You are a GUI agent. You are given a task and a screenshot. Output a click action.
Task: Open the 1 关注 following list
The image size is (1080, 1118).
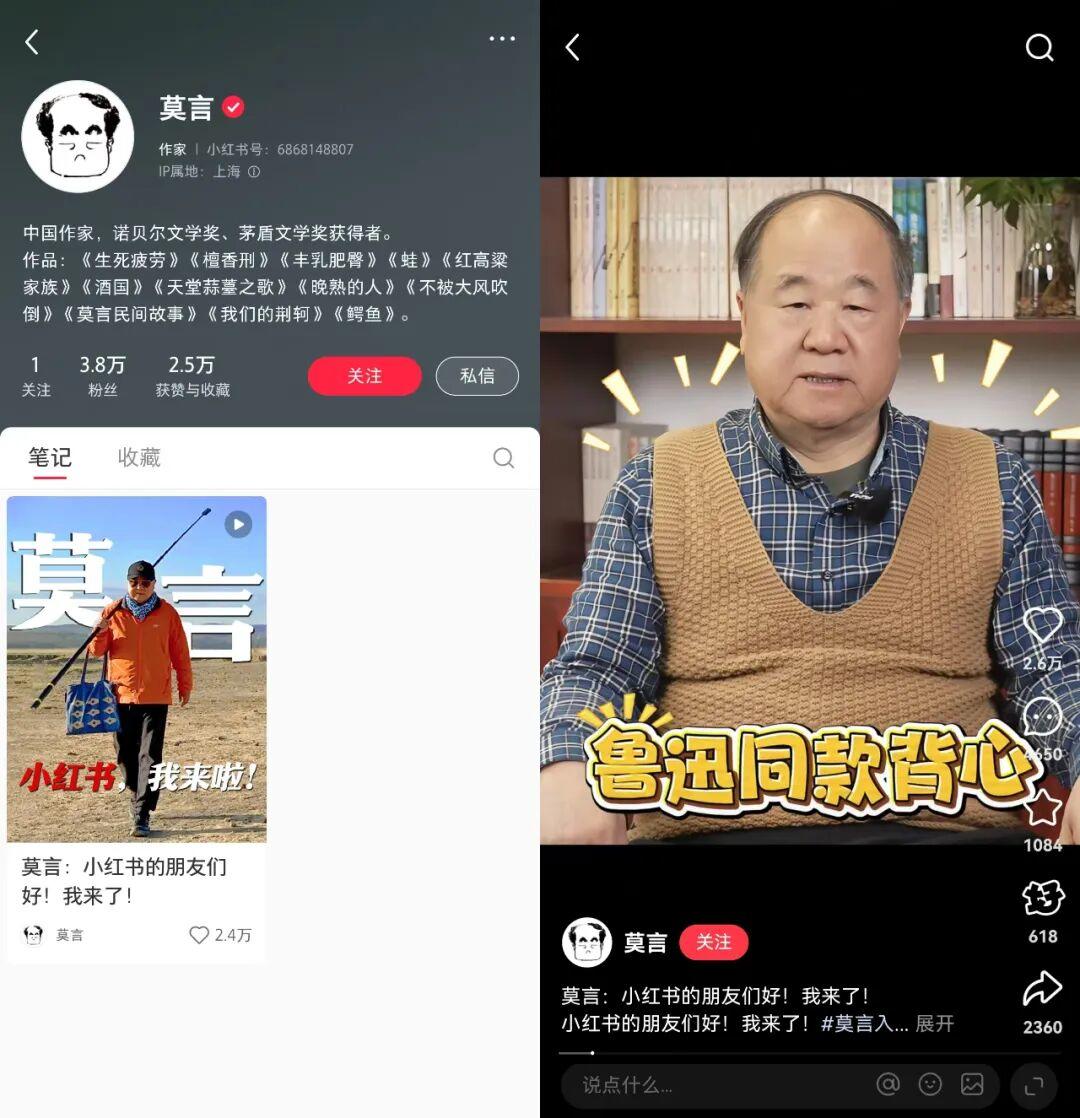36,376
